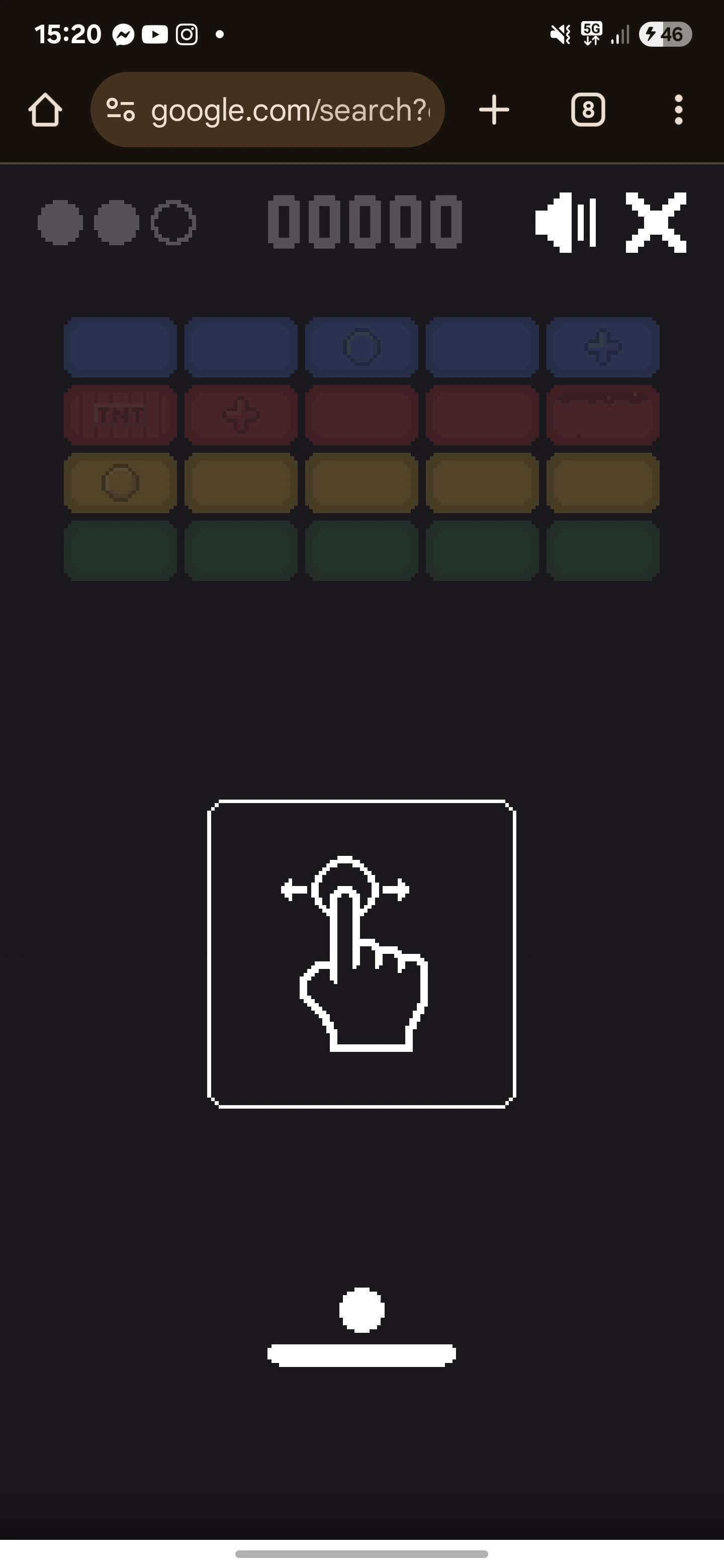Mute the game sound
Image resolution: width=724 pixels, height=1568 pixels.
pyautogui.click(x=566, y=222)
